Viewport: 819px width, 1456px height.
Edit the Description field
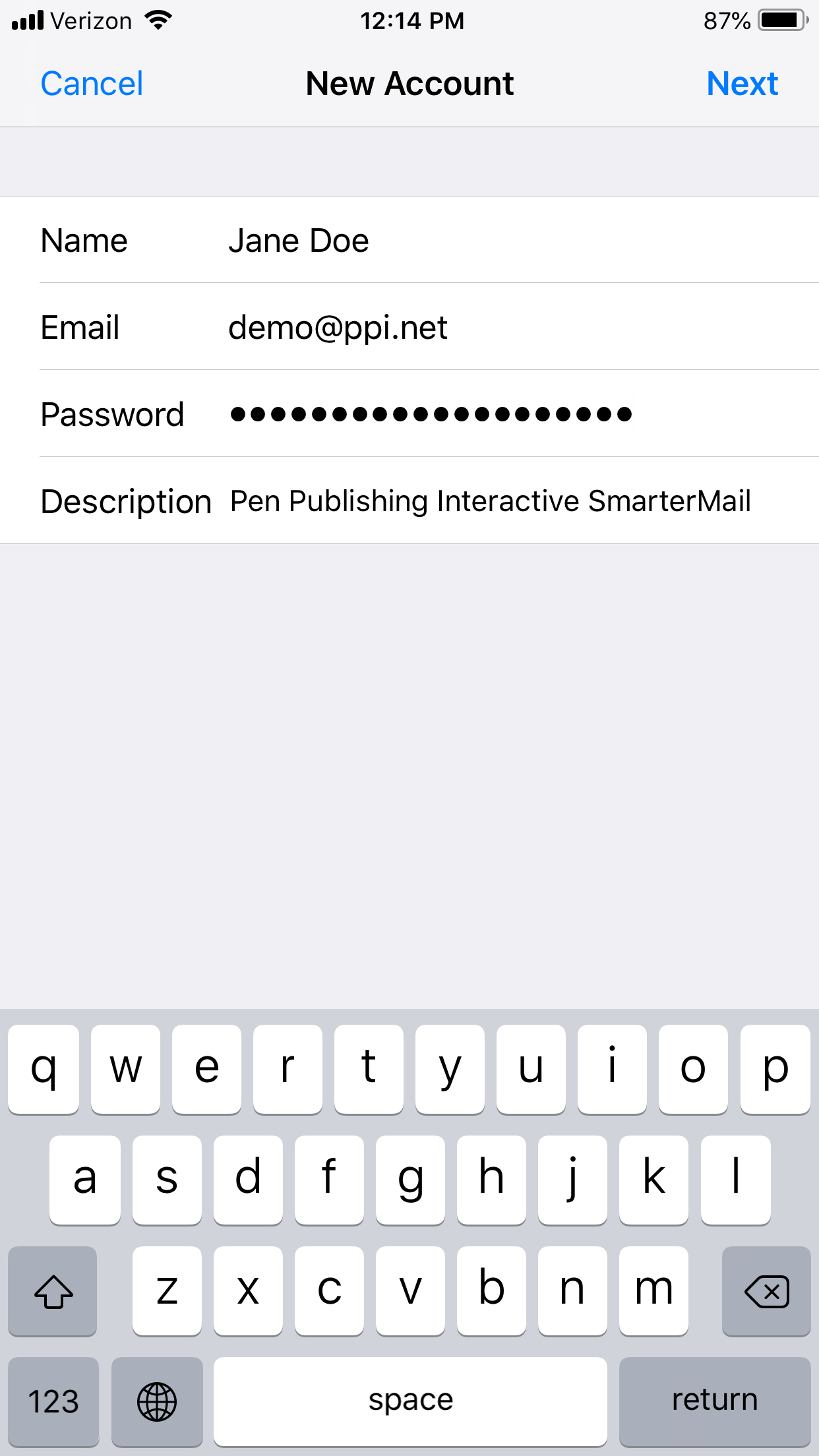(x=409, y=501)
